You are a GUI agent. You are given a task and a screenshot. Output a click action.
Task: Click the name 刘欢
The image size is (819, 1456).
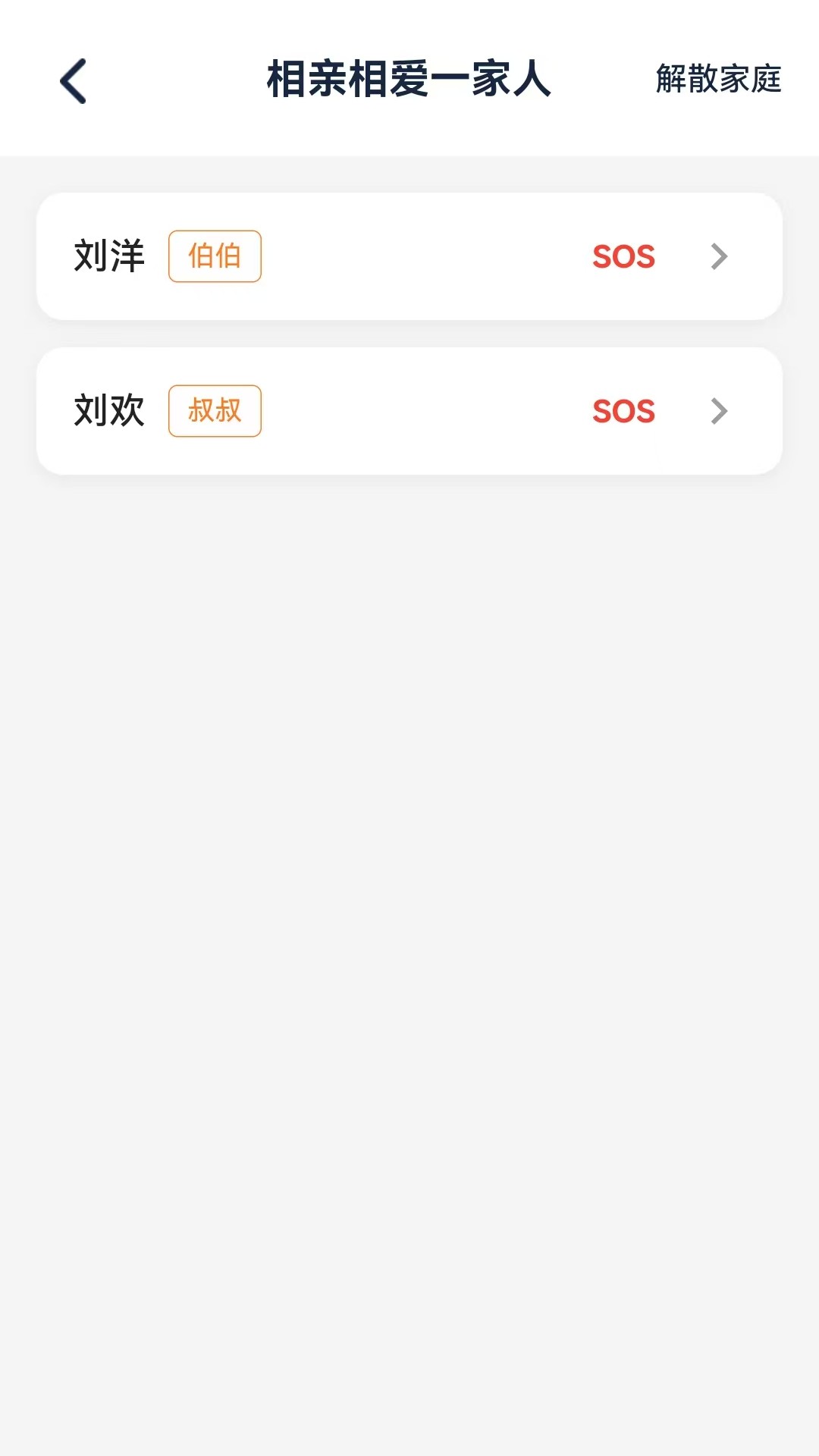109,410
